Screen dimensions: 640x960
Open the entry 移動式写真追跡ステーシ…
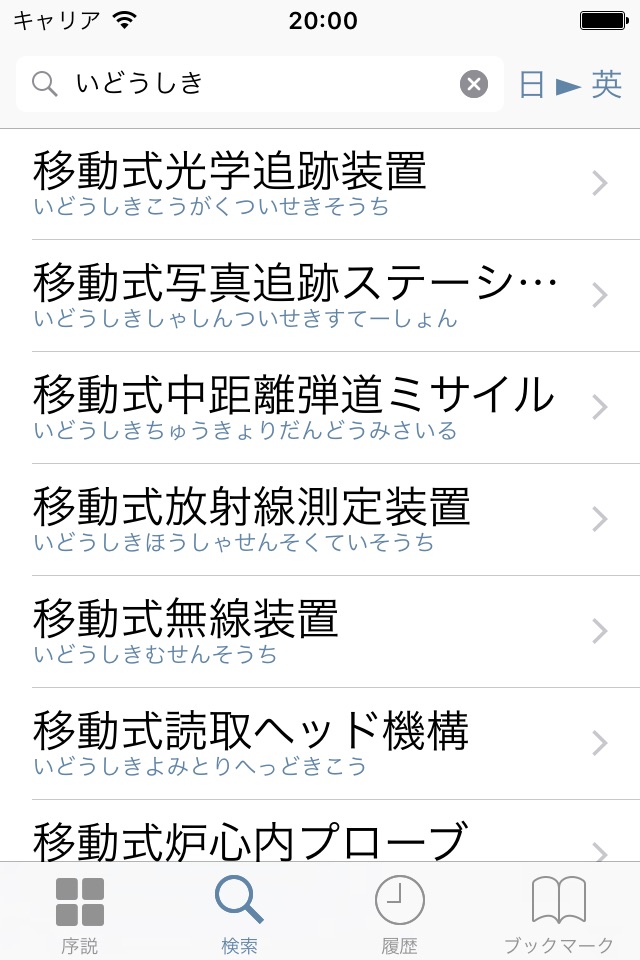pos(320,296)
